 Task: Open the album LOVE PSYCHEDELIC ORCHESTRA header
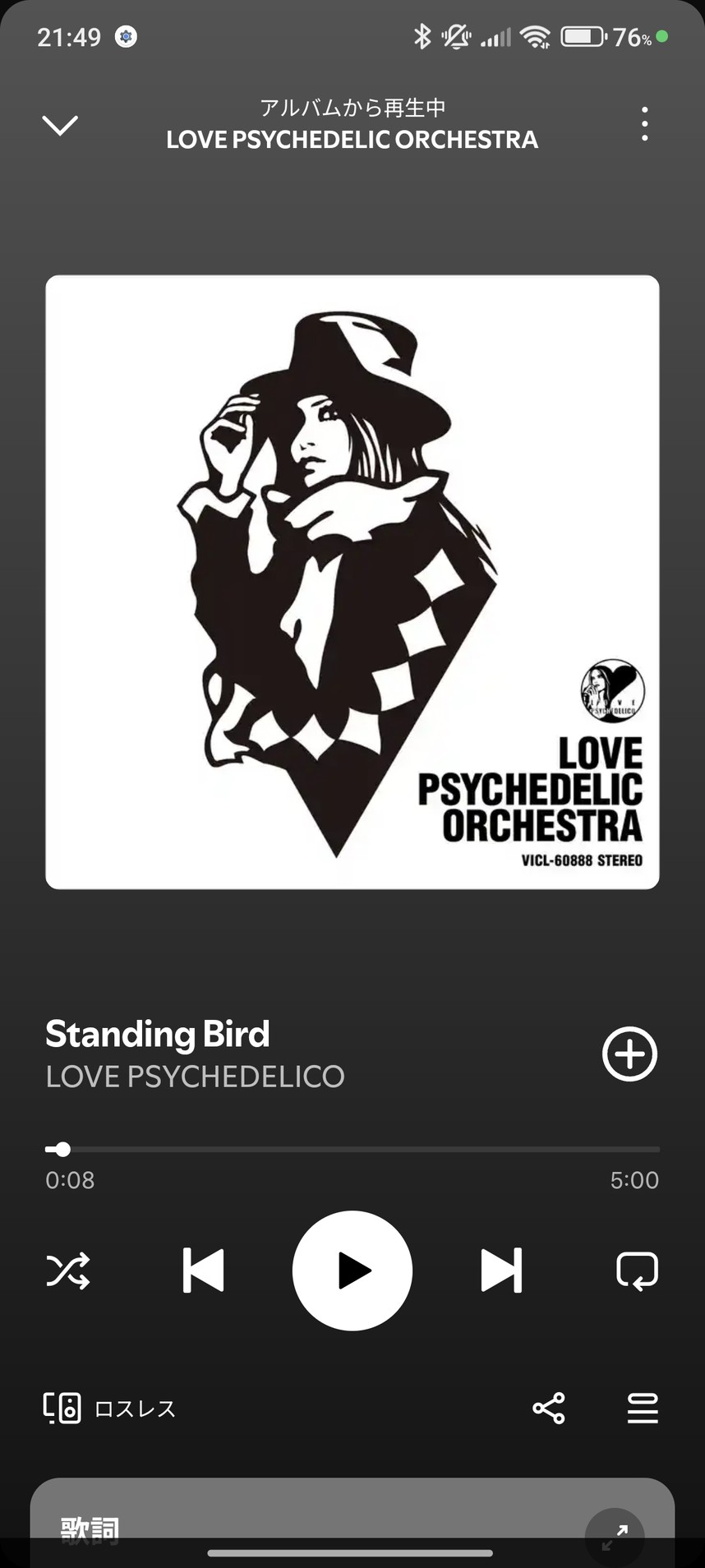(352, 140)
